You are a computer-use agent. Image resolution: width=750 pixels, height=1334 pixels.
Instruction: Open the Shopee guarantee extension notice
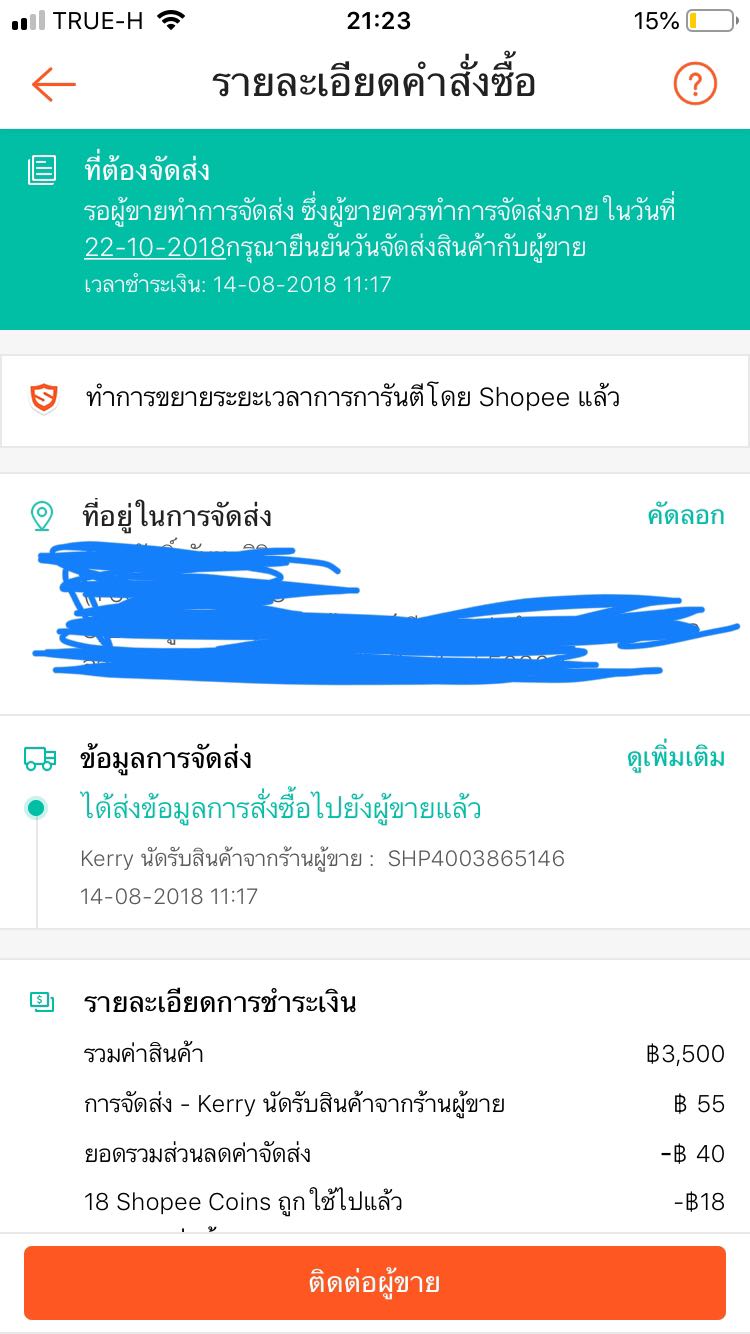(375, 399)
